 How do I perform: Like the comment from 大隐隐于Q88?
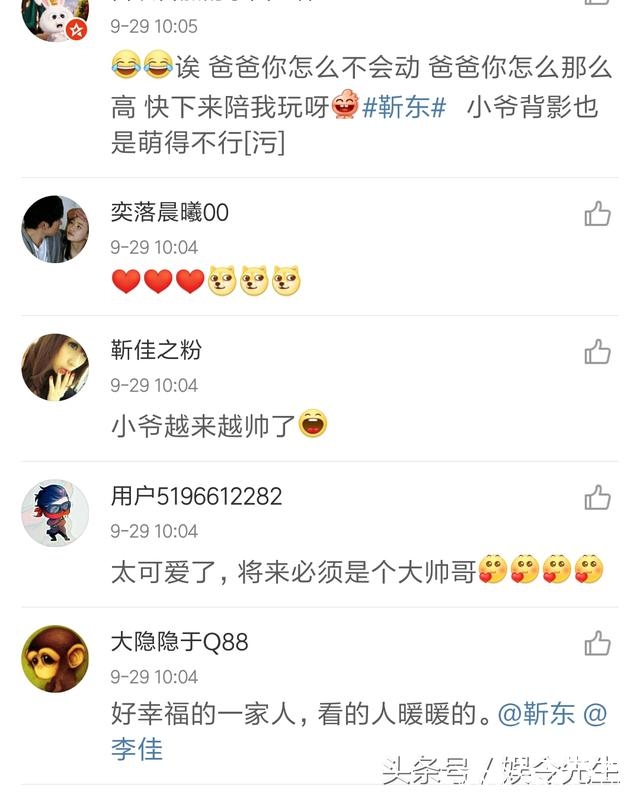597,643
